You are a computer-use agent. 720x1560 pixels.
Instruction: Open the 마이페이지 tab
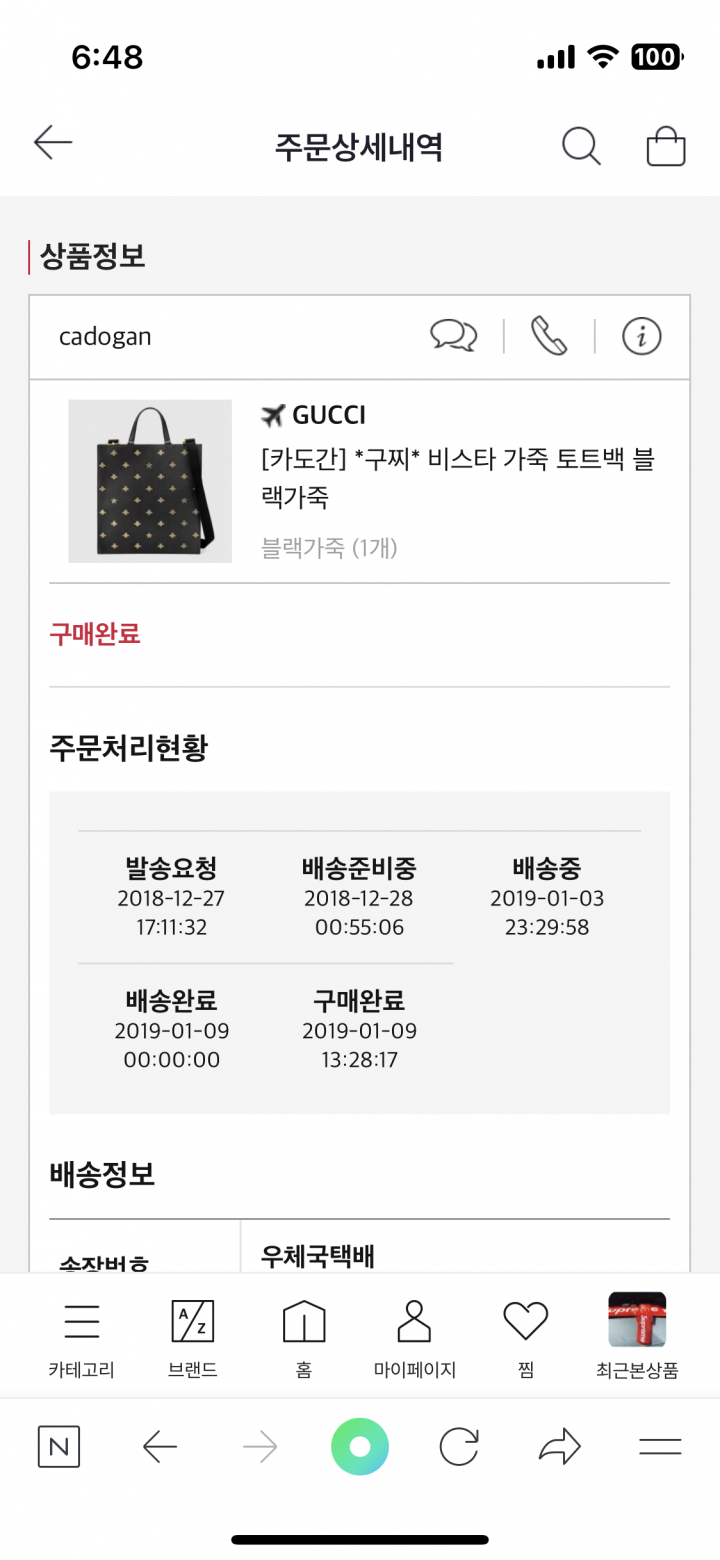click(x=414, y=1337)
